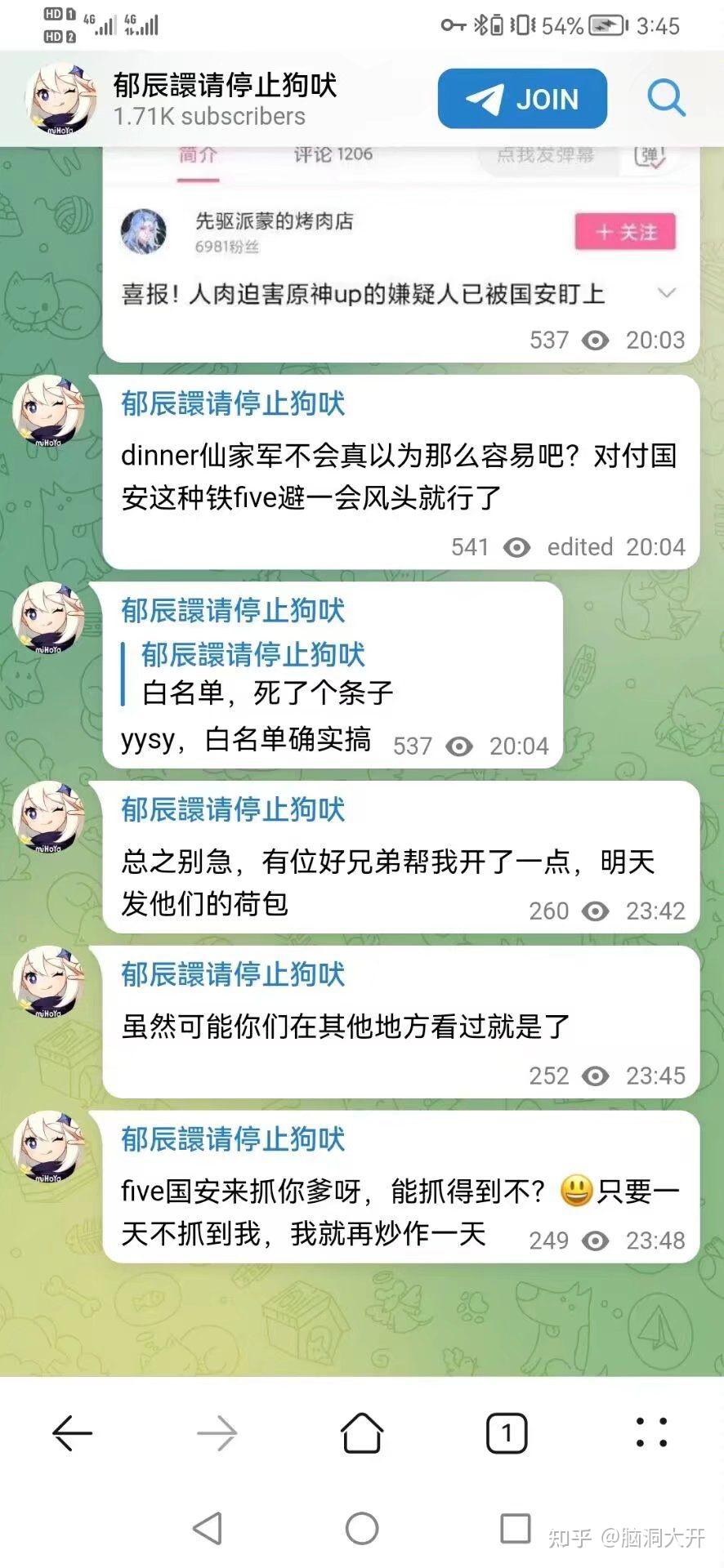
Task: Open the browser home page
Action: point(362,1432)
